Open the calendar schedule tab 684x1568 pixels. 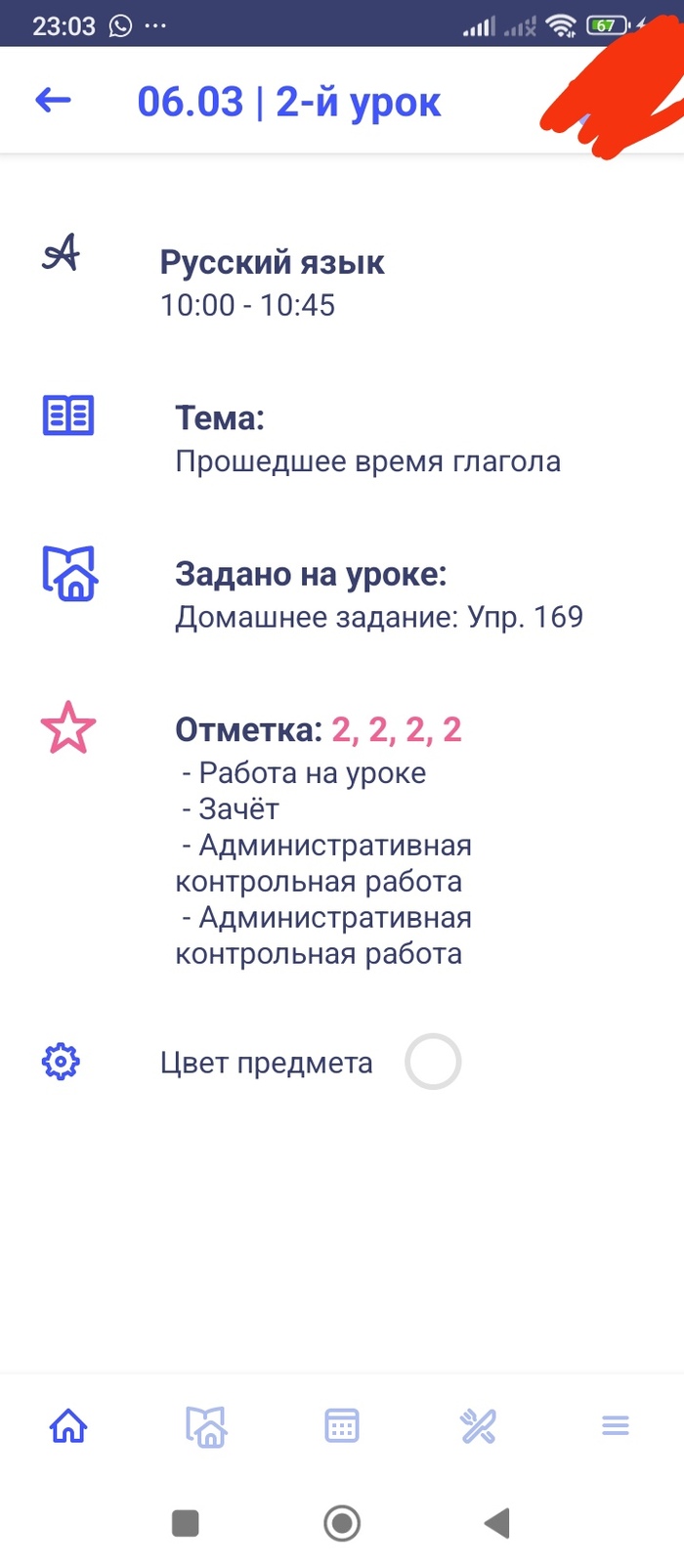pyautogui.click(x=342, y=1426)
